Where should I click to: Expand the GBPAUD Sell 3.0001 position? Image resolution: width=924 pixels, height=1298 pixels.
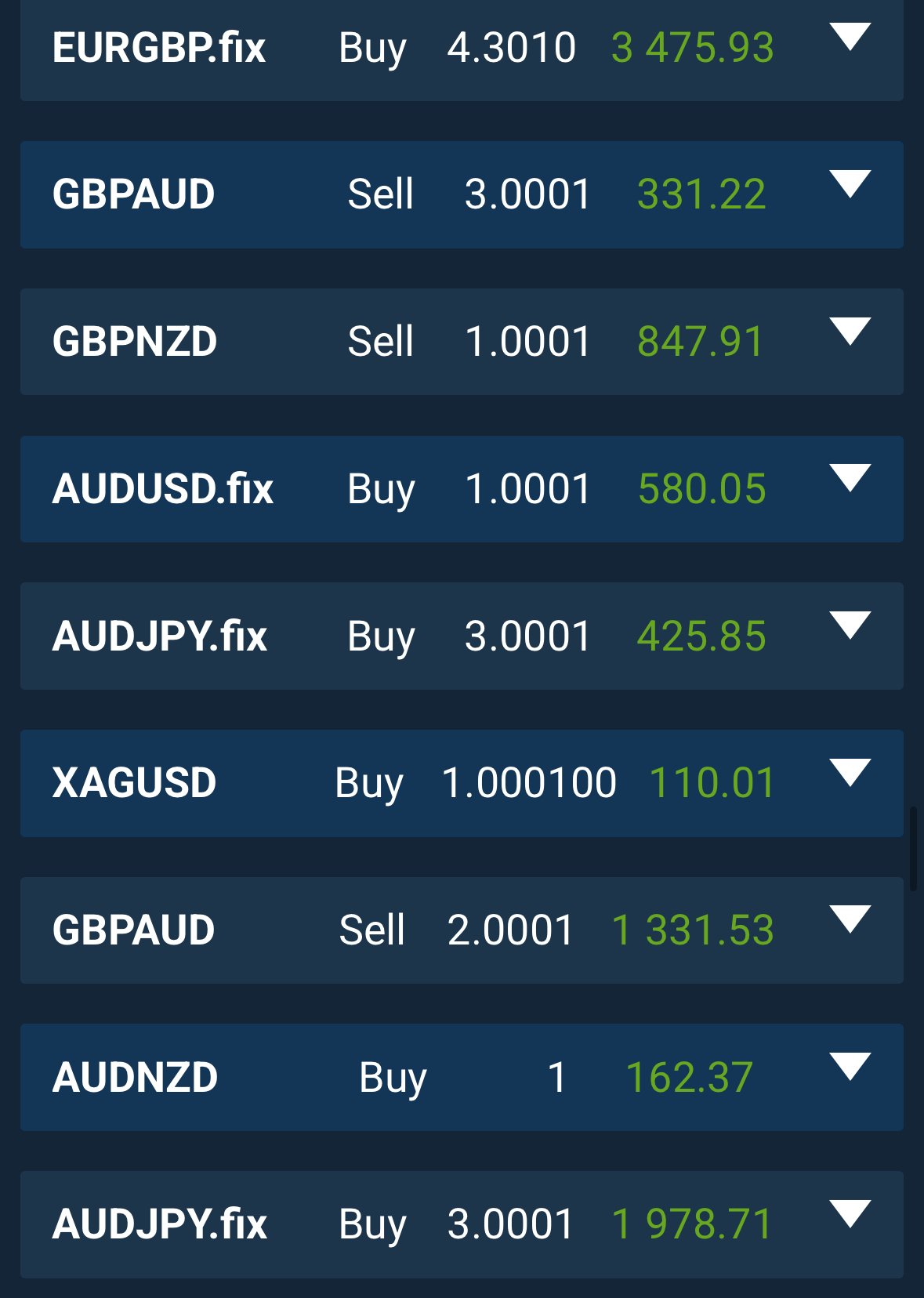[850, 184]
